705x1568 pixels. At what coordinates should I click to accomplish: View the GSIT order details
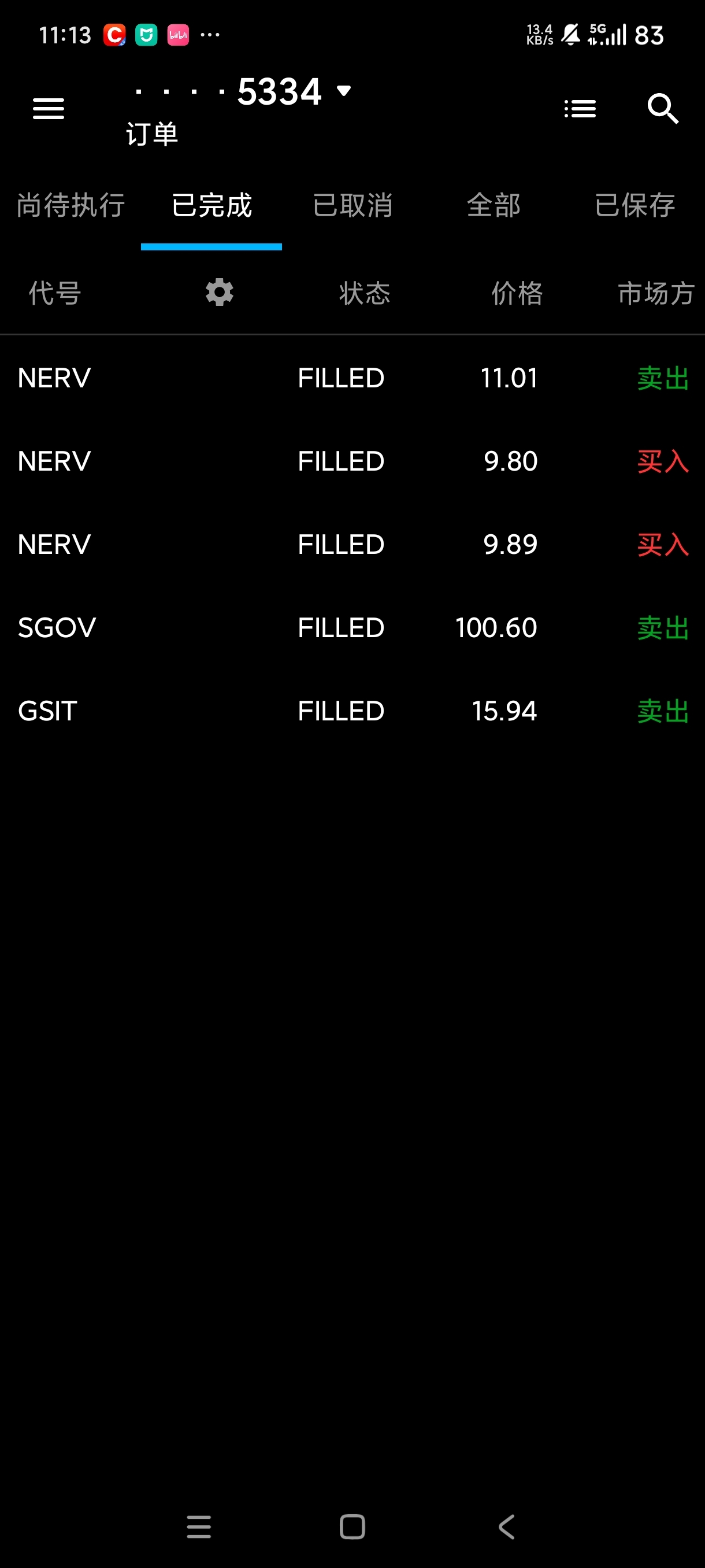tap(352, 711)
